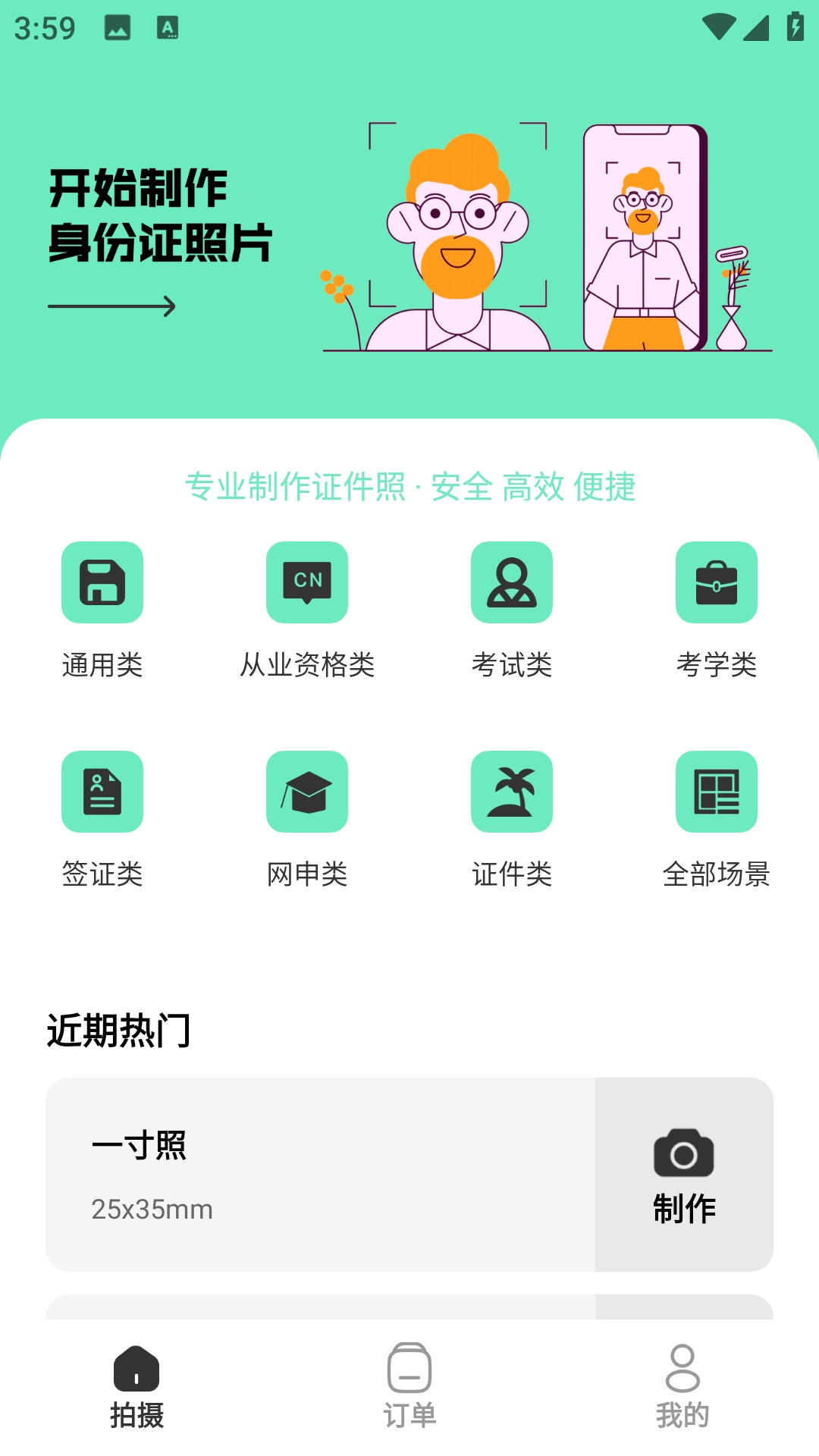Open the 签证类 document icon
The width and height of the screenshot is (819, 1456).
coord(102,791)
